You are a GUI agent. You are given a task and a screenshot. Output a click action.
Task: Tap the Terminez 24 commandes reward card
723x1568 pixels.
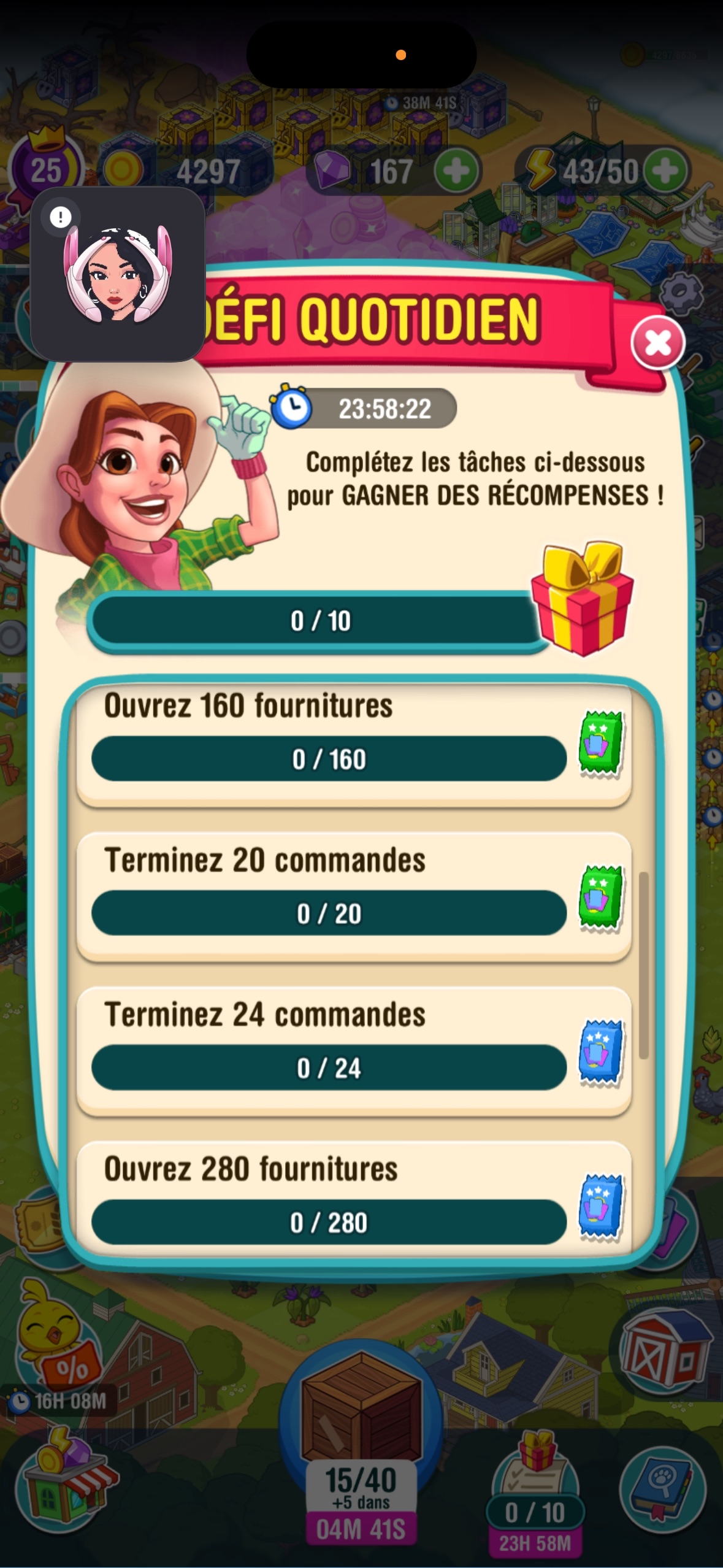tap(600, 1053)
